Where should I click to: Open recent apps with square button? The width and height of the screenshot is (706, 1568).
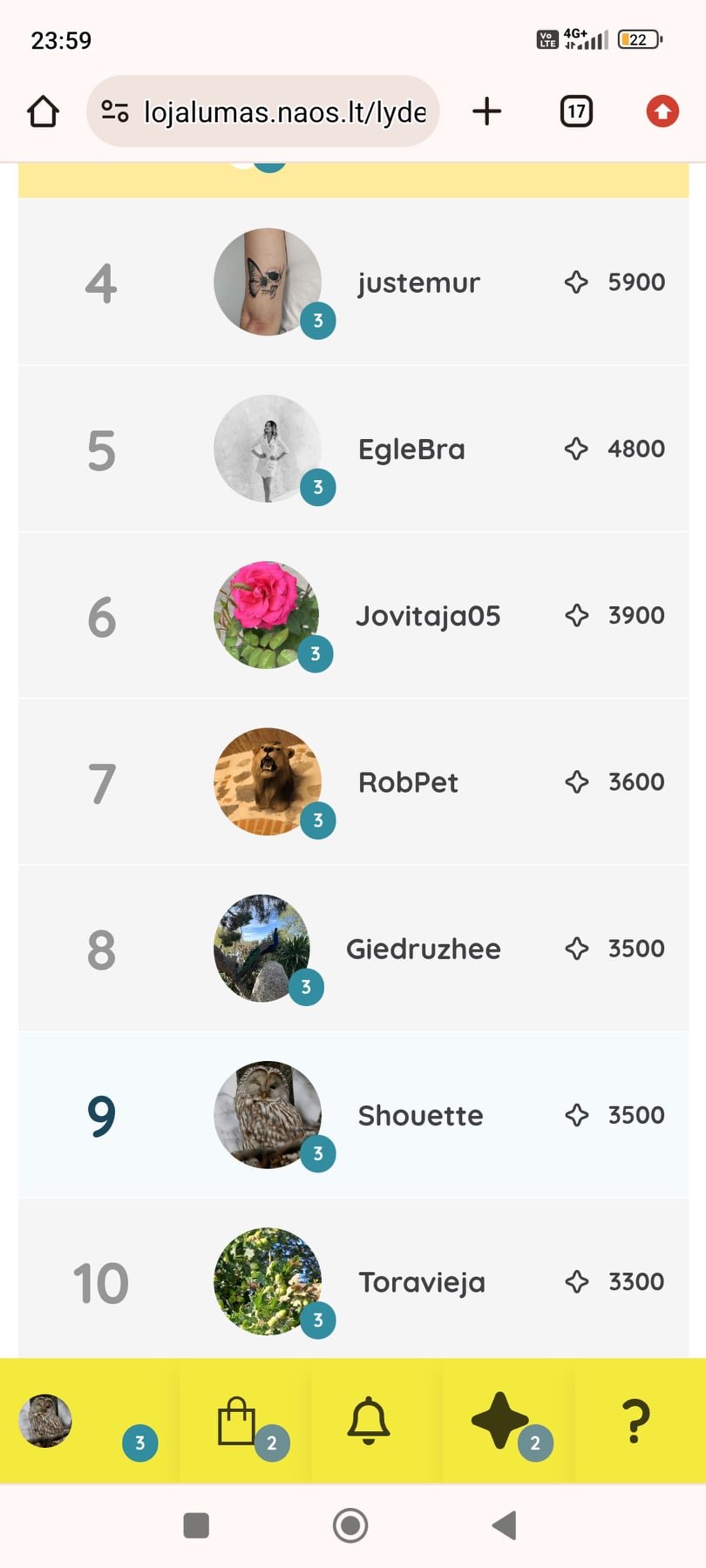pos(196,1525)
